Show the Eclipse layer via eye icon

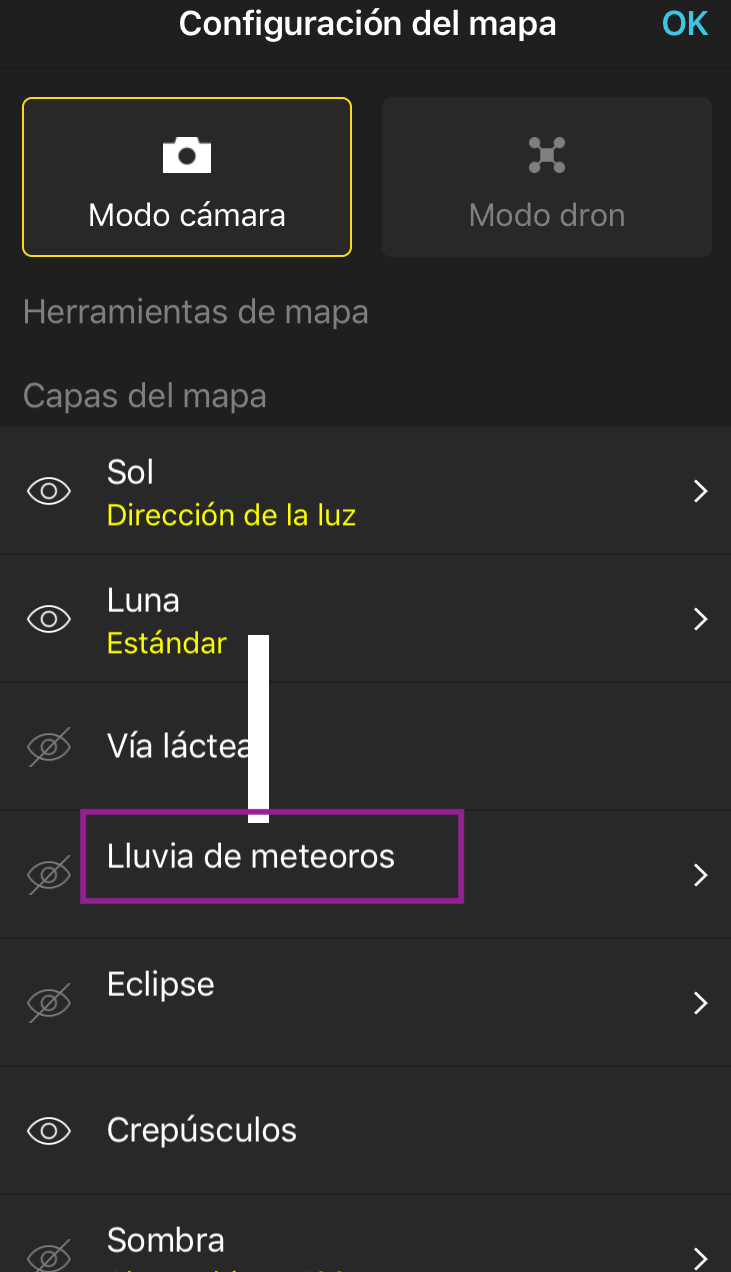pyautogui.click(x=49, y=1003)
